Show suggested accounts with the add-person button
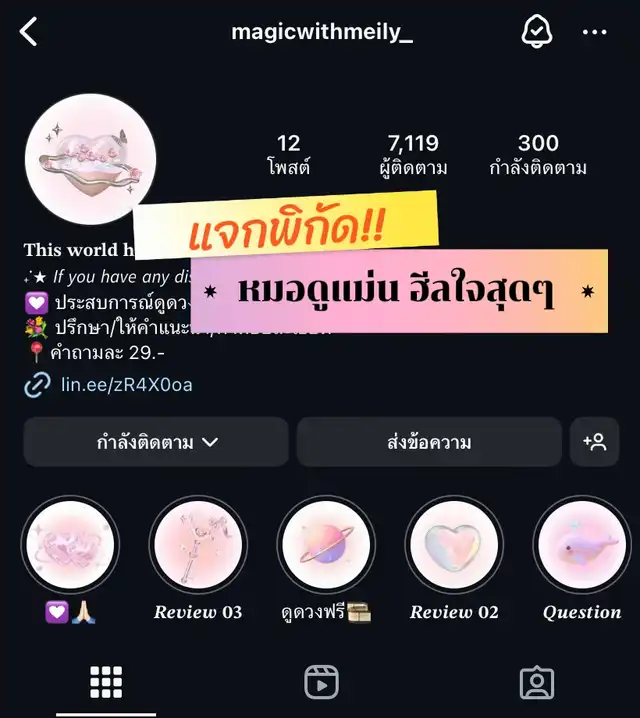Viewport: 640px width, 718px height. click(x=595, y=442)
